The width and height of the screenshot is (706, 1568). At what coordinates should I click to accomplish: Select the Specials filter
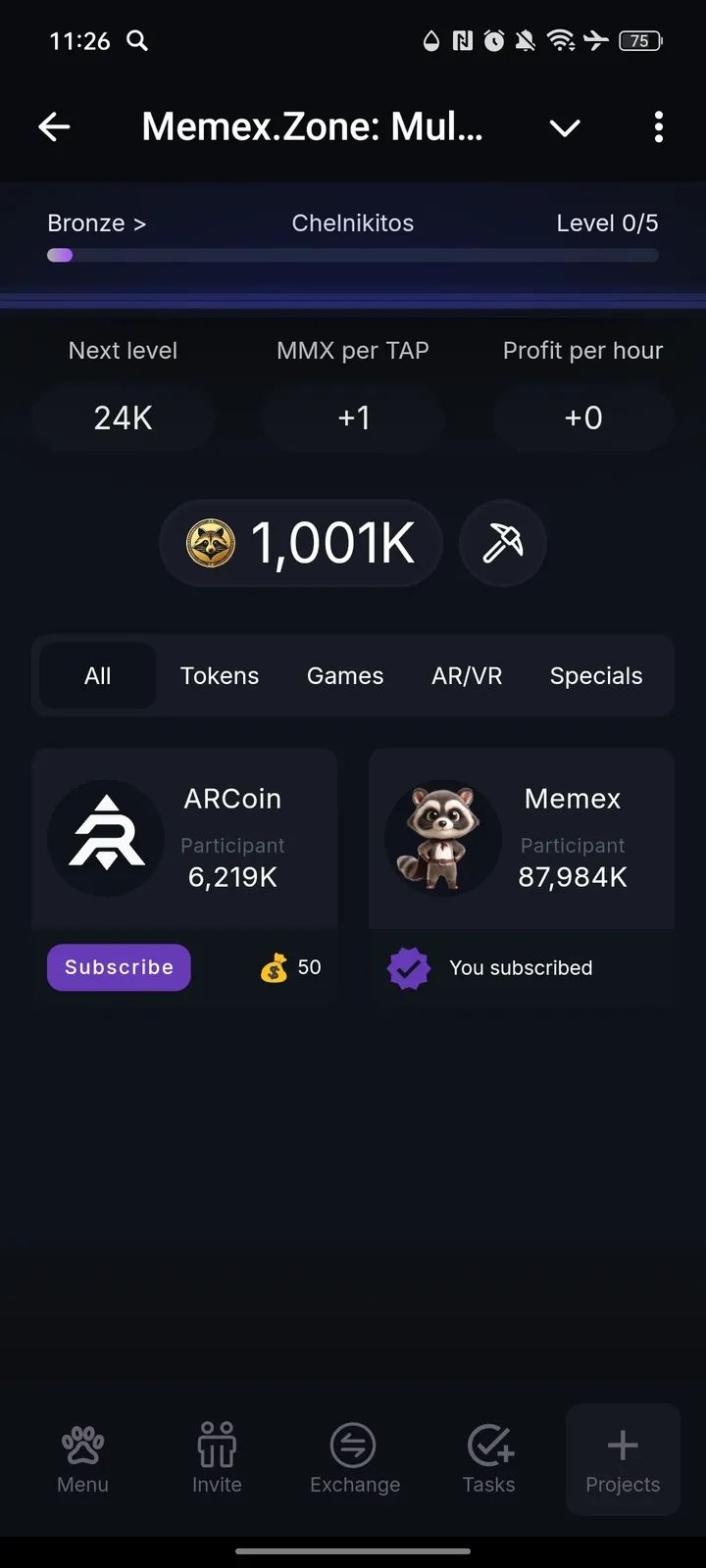(595, 675)
